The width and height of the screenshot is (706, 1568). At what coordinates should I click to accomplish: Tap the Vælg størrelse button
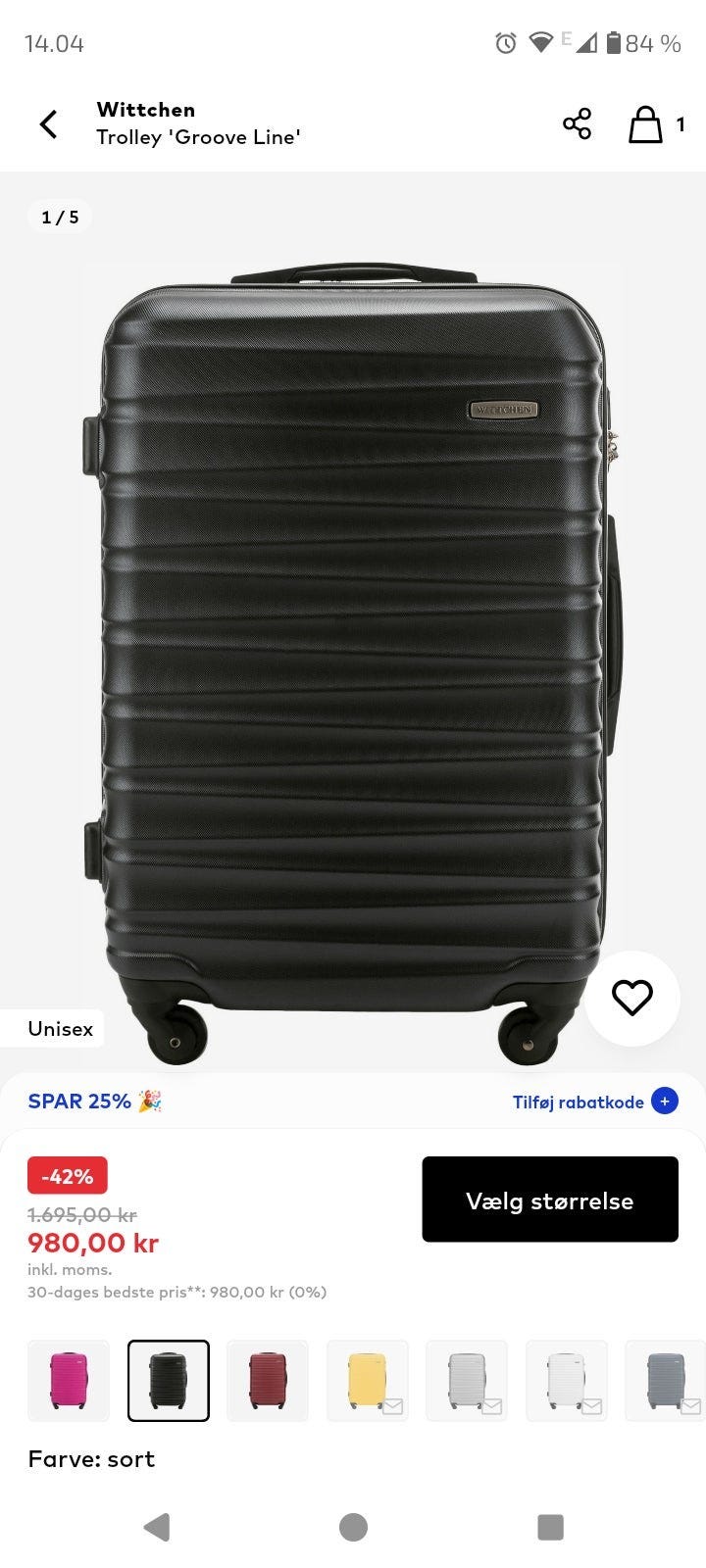click(x=549, y=1200)
